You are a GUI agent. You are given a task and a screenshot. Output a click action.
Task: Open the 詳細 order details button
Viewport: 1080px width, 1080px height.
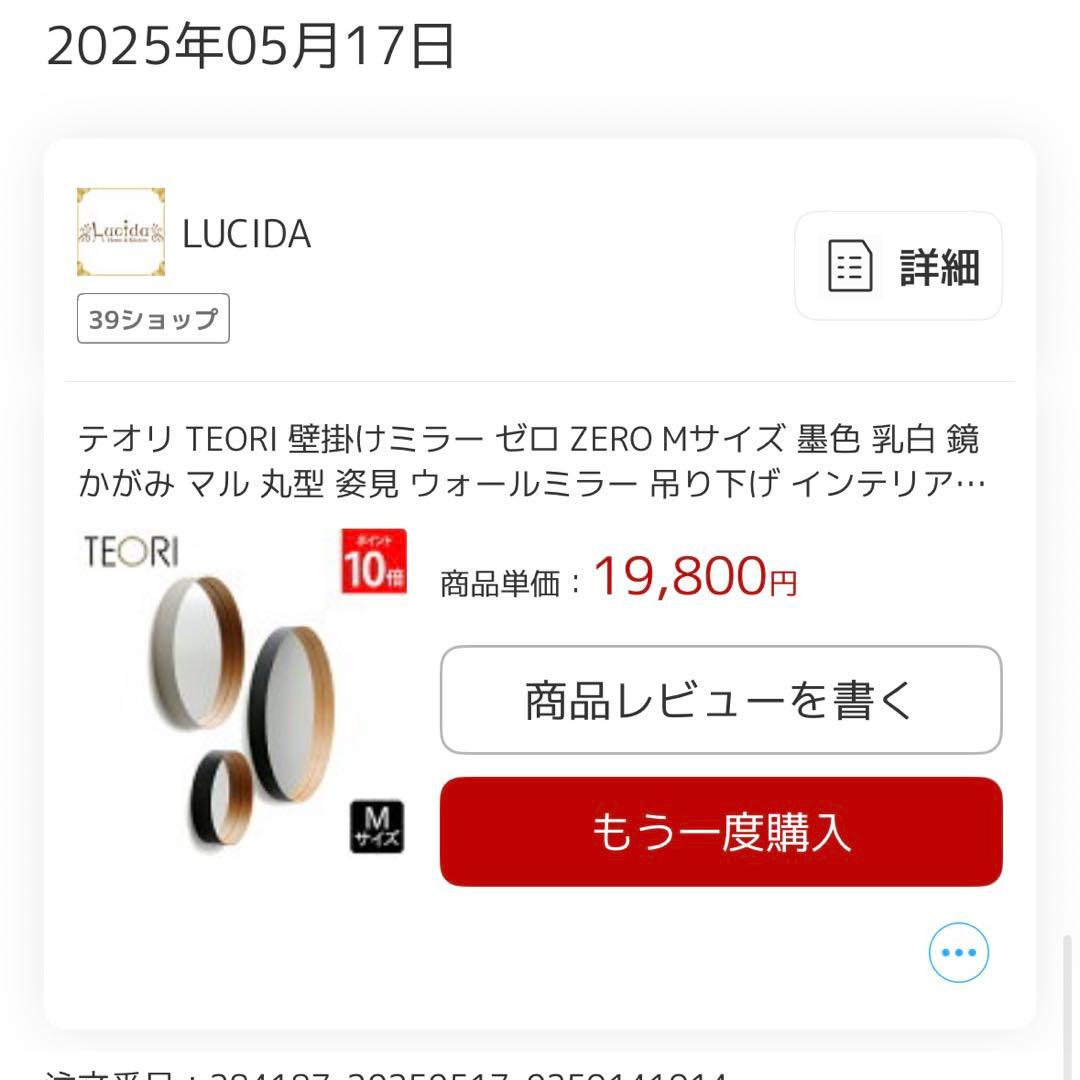[x=898, y=267]
